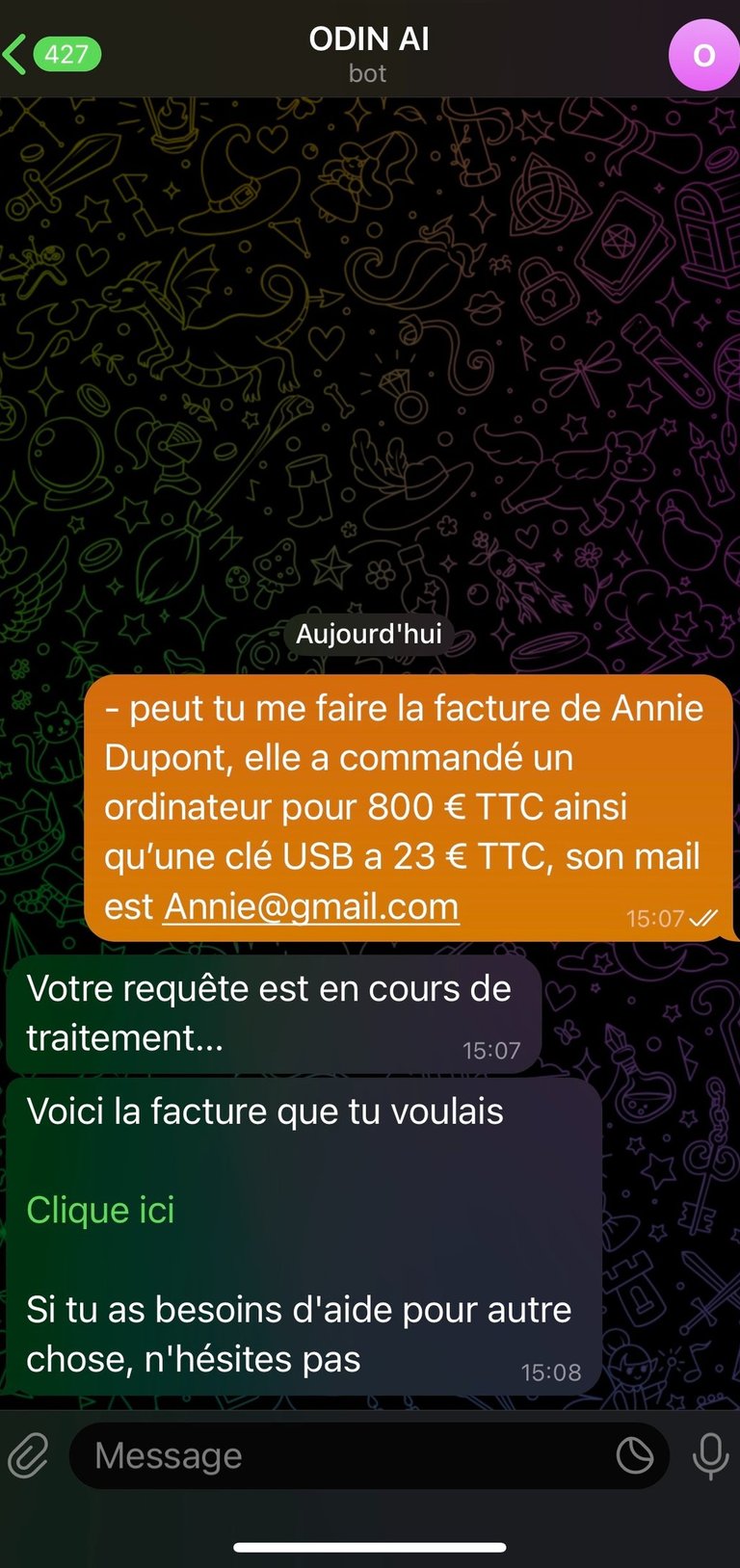Record a voice message with the microphone
The width and height of the screenshot is (740, 1568).
click(x=710, y=1455)
